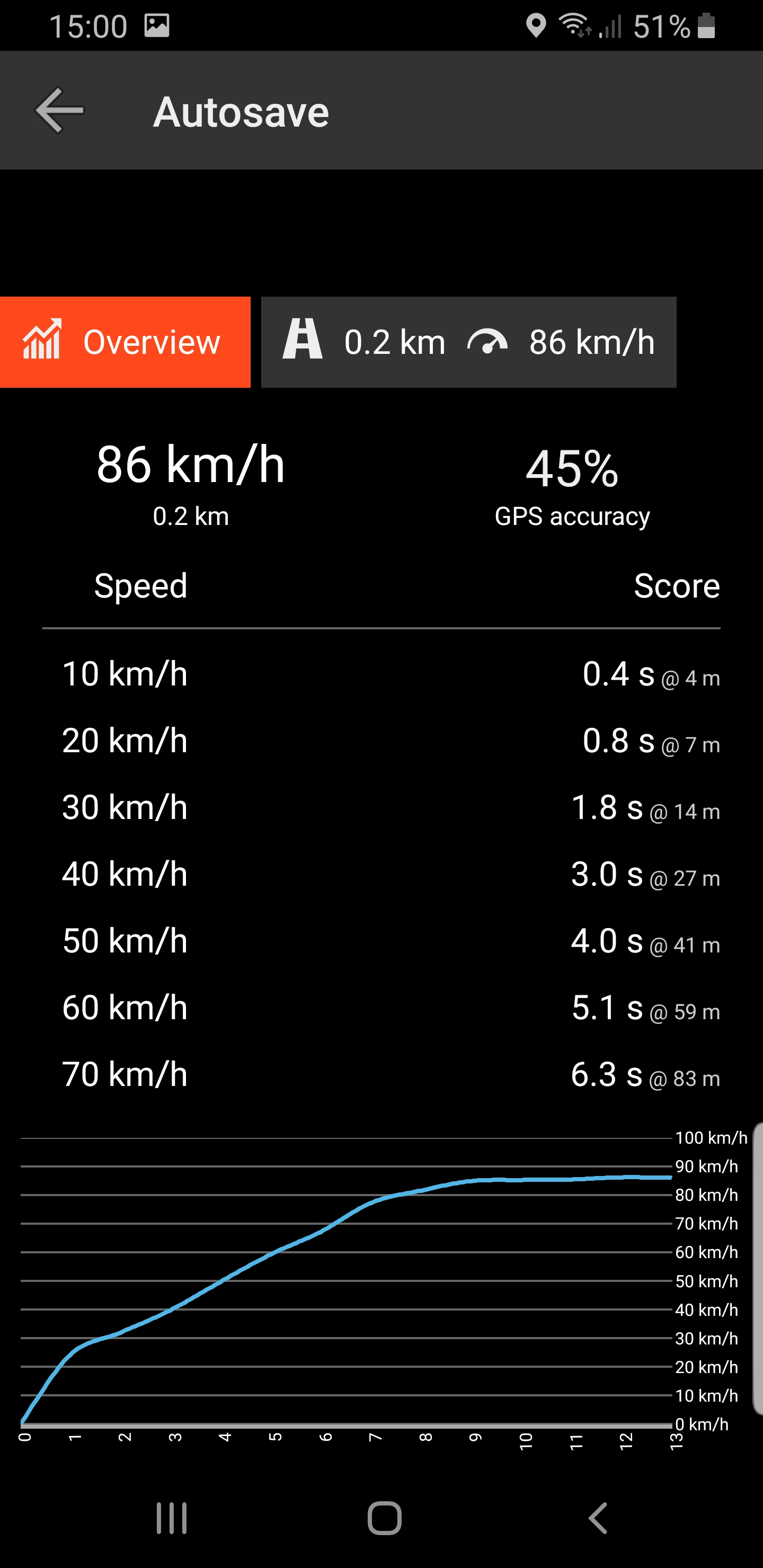This screenshot has height=1568, width=763.
Task: Open the recent apps view
Action: [171, 1518]
